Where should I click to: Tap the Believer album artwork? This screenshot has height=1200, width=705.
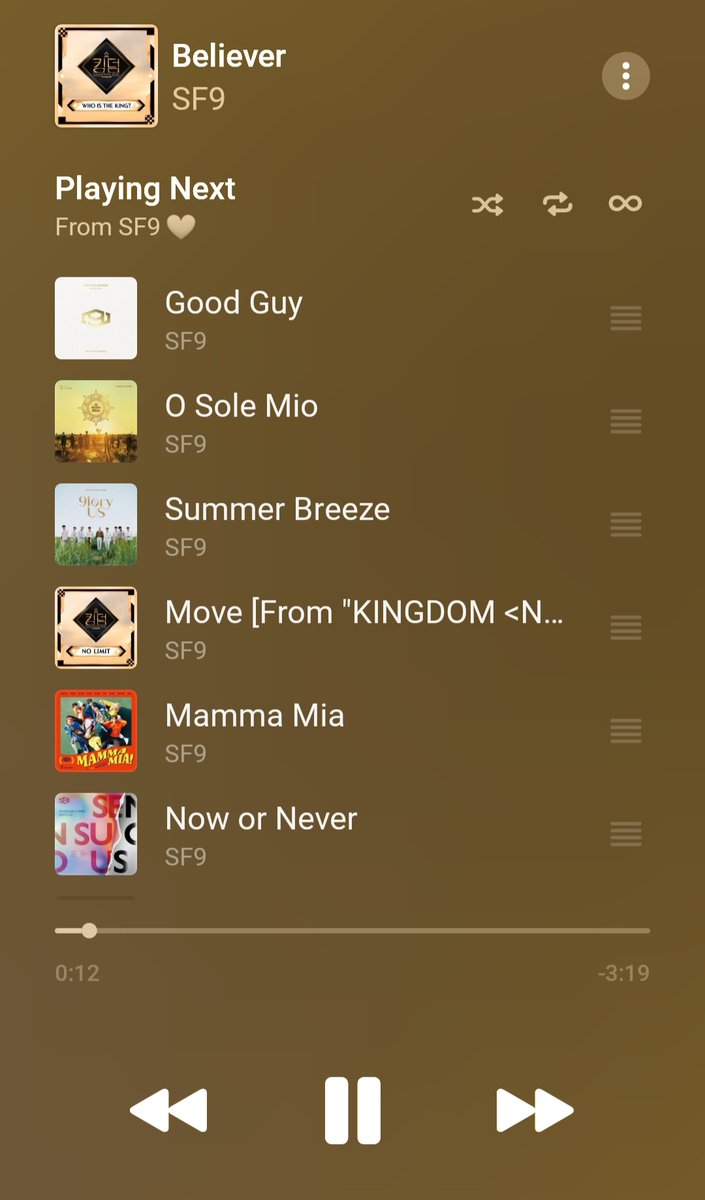coord(106,76)
